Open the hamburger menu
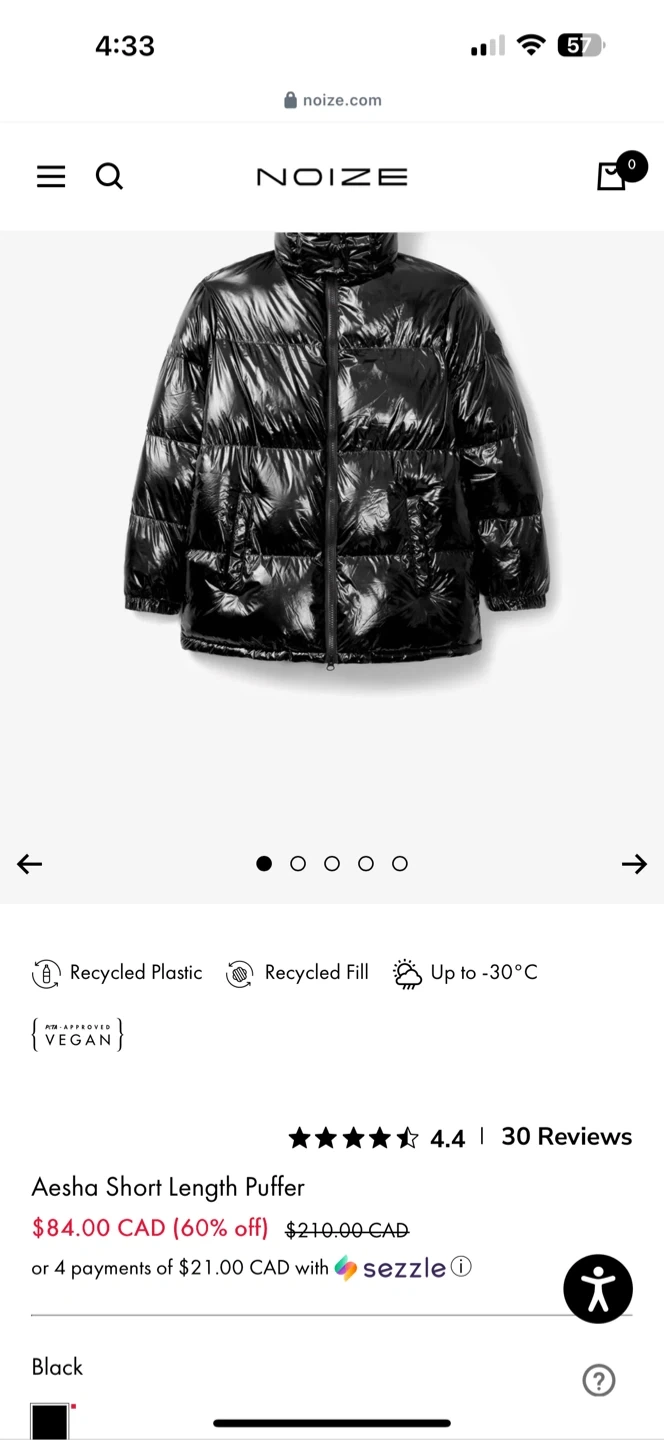The image size is (664, 1440). click(x=51, y=177)
